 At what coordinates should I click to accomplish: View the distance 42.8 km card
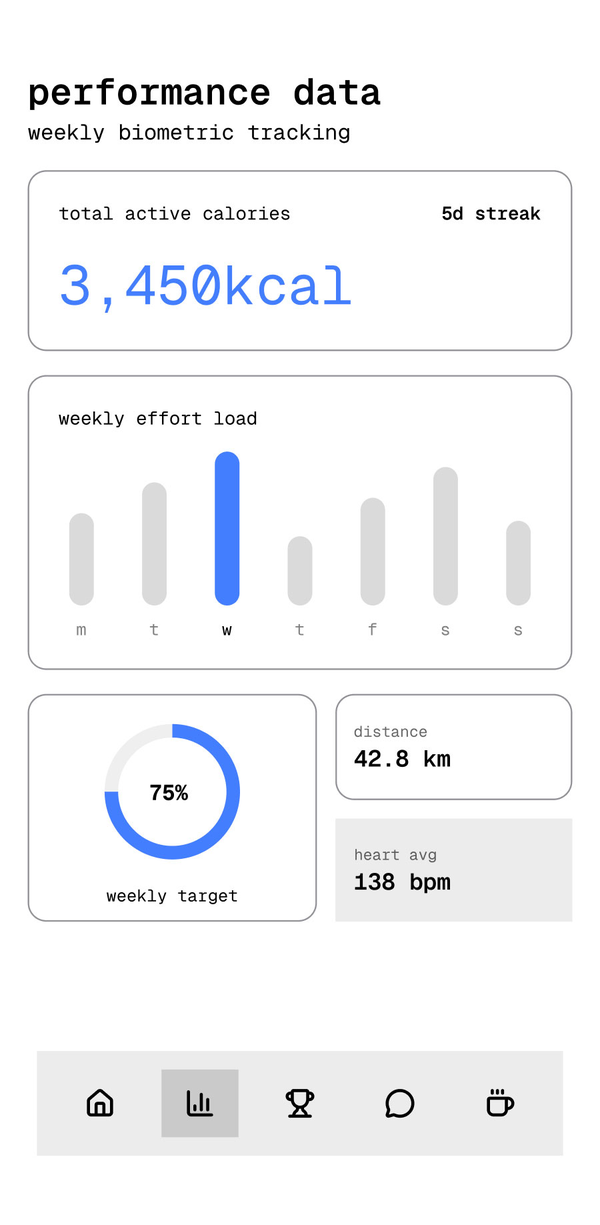pyautogui.click(x=454, y=747)
